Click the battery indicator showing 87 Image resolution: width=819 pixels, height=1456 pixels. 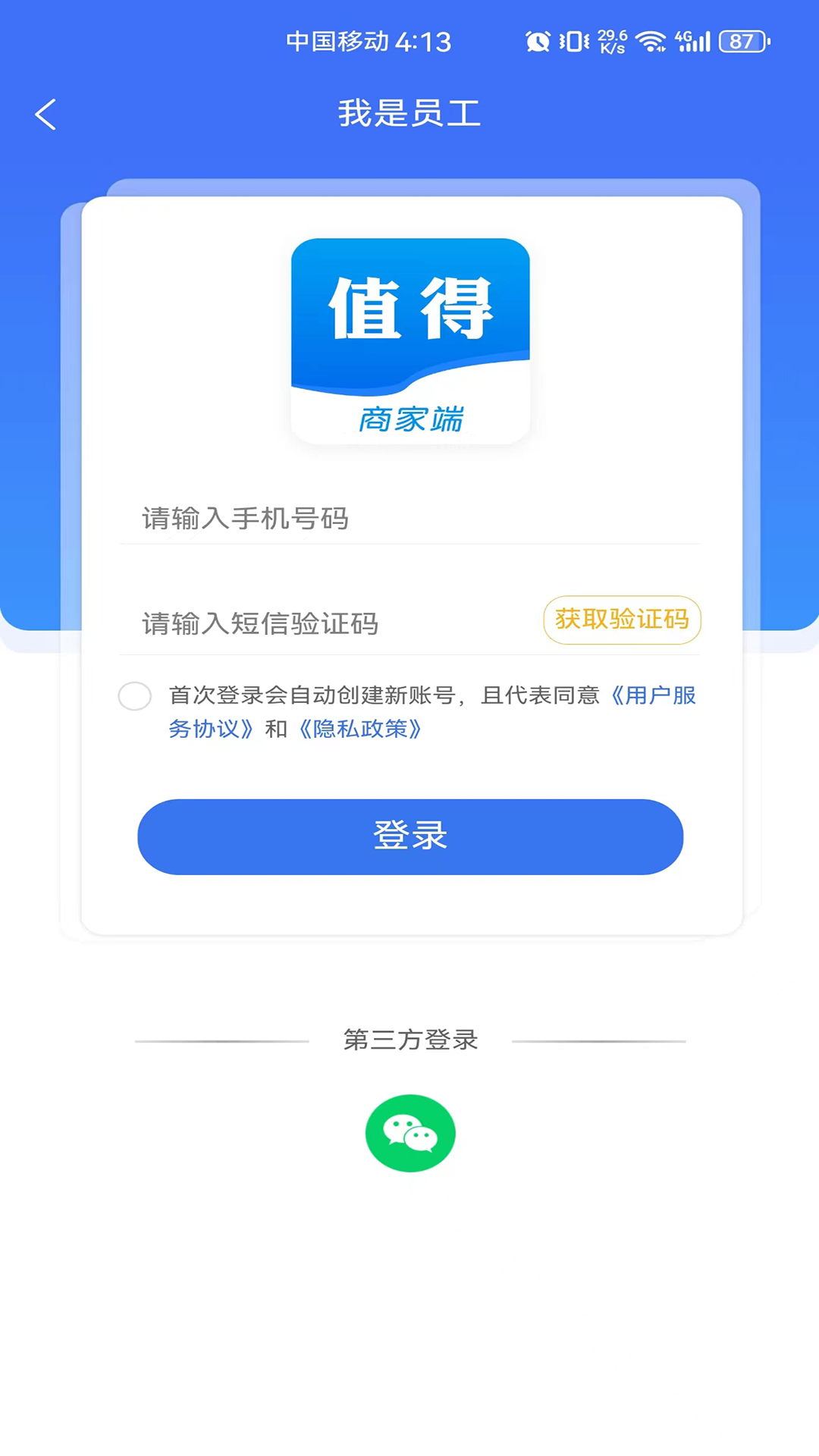(x=739, y=42)
